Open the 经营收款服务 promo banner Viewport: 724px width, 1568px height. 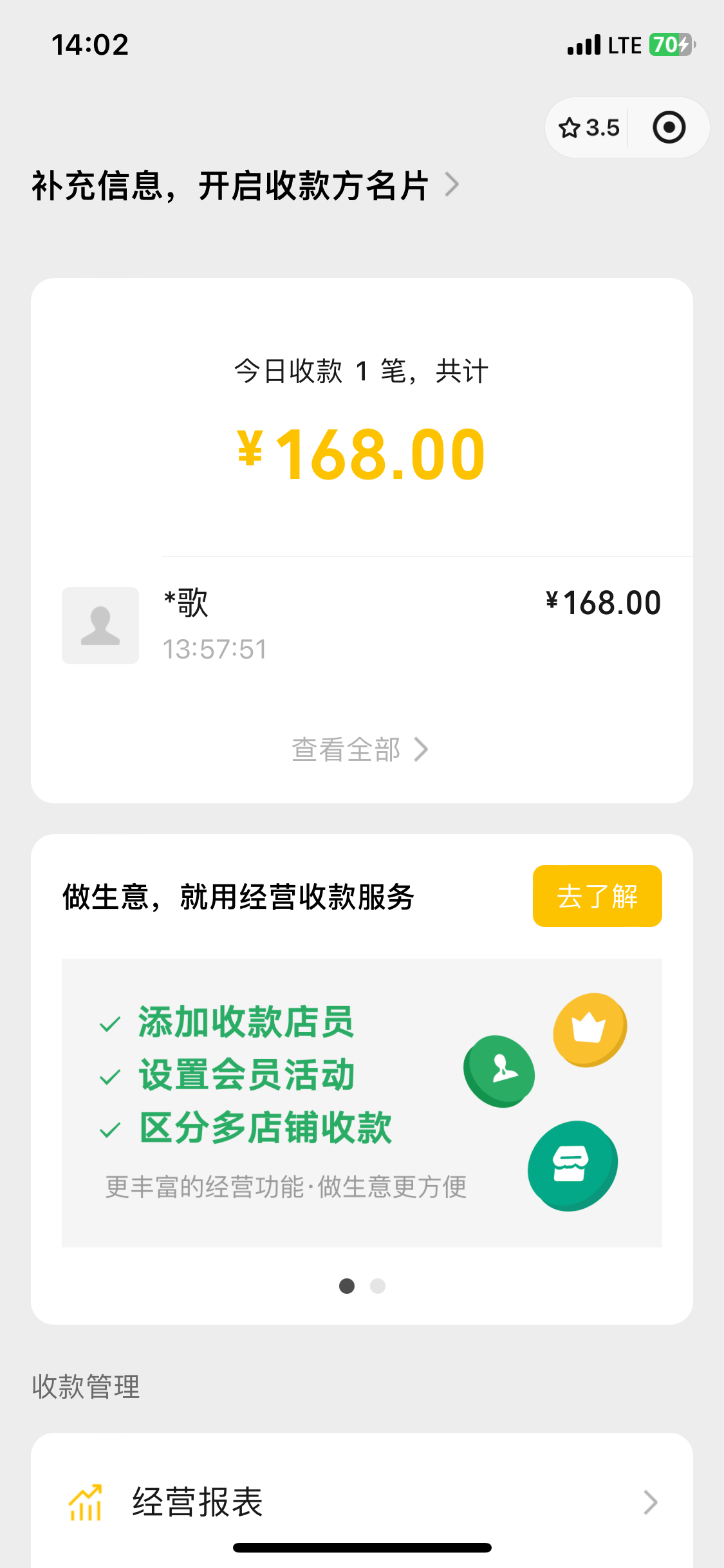click(362, 1103)
